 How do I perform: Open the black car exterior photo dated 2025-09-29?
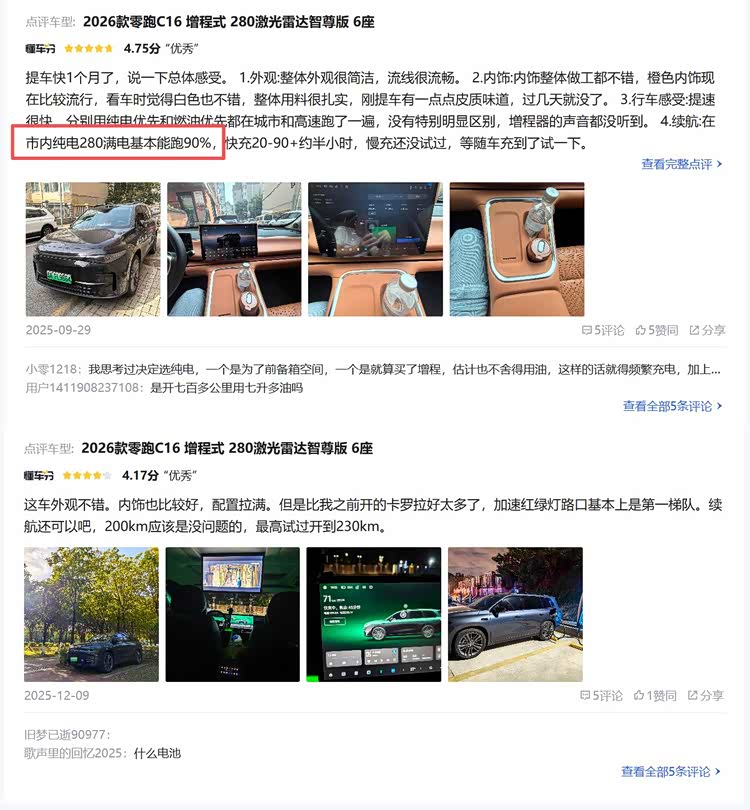91,249
